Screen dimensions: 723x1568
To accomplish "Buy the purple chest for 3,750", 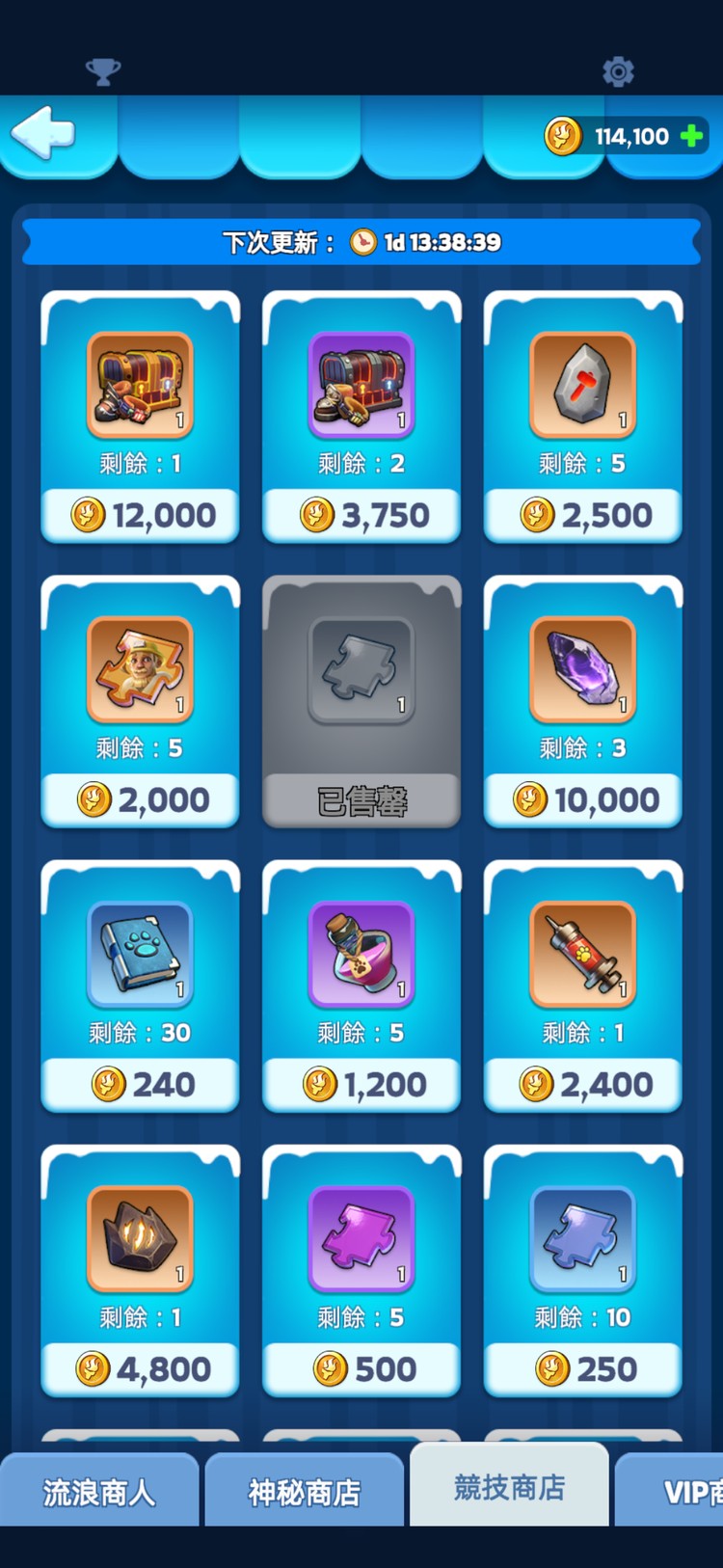I will [361, 514].
